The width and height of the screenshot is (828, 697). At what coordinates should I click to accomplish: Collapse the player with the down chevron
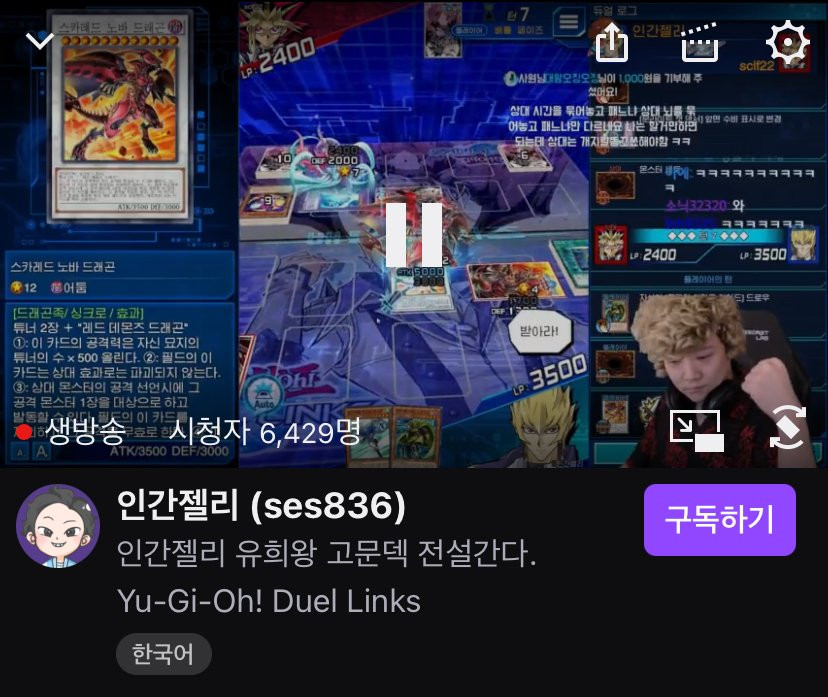click(x=40, y=41)
